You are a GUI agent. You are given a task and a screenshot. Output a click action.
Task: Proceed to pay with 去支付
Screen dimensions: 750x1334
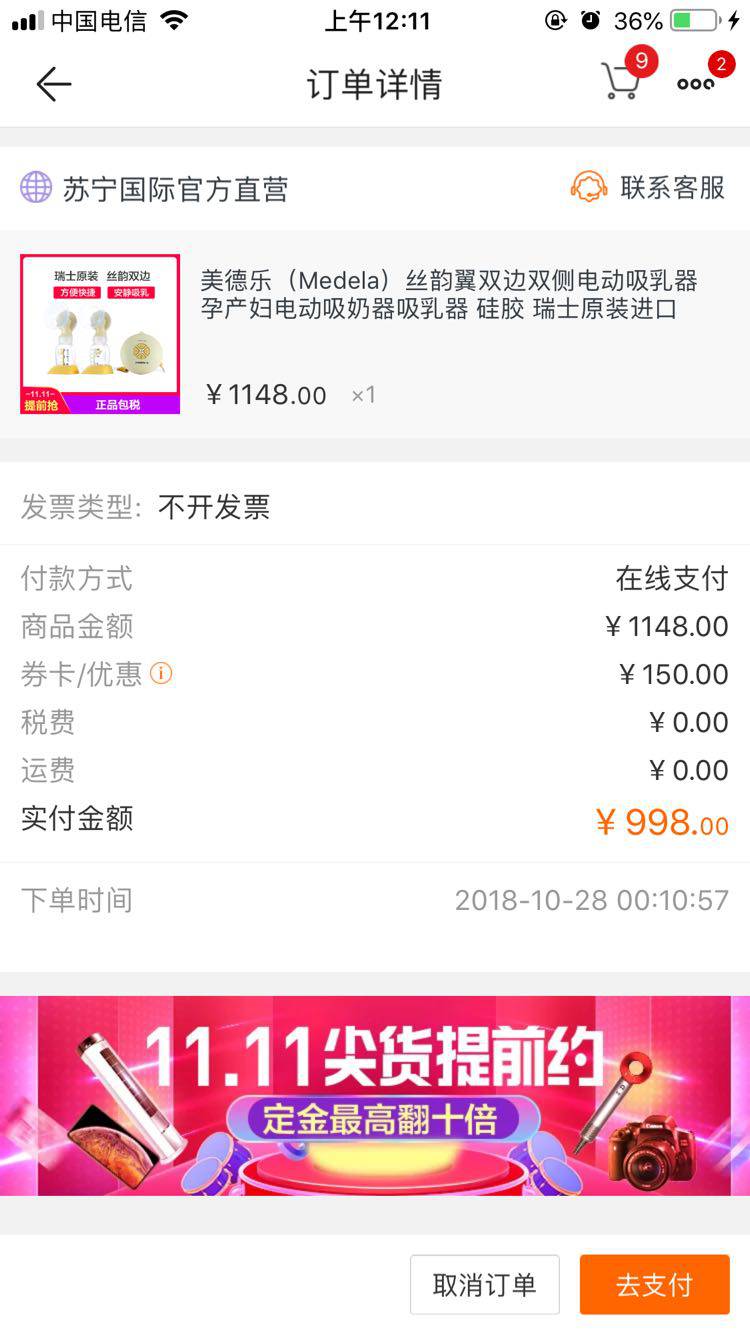click(x=654, y=1284)
